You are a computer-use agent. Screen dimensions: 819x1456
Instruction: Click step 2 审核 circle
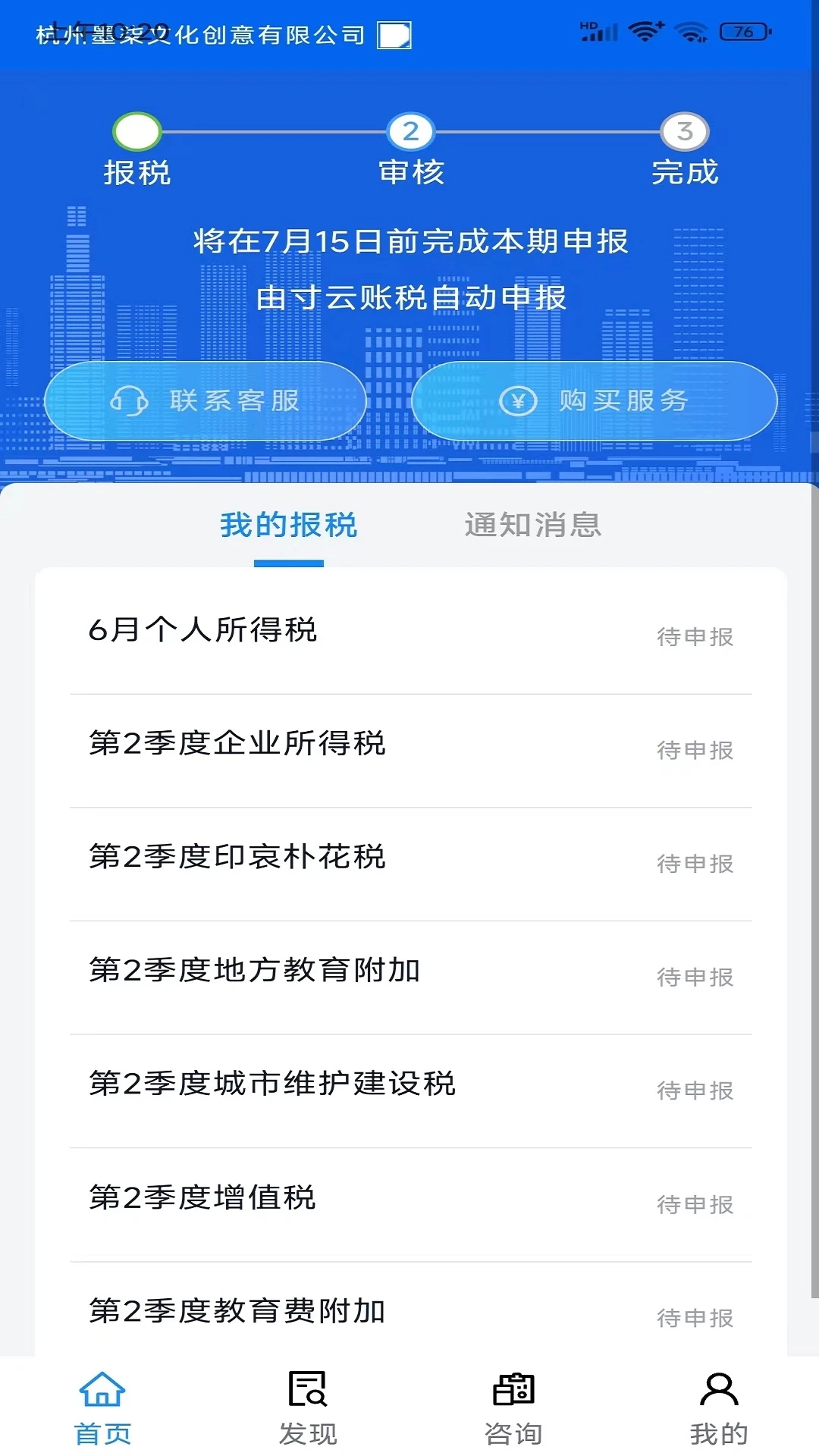[x=409, y=130]
